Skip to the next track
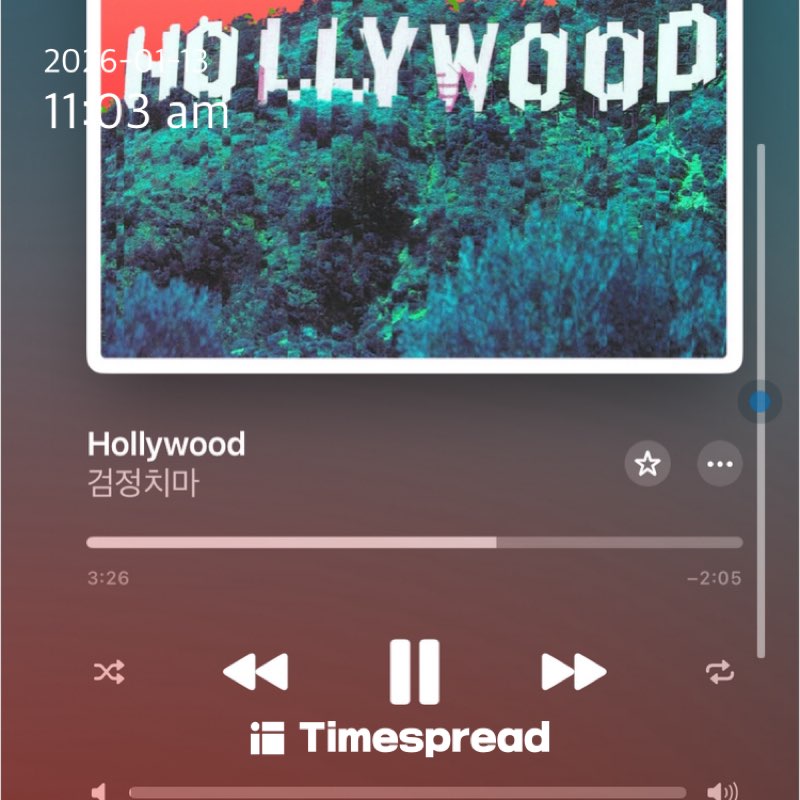This screenshot has width=800, height=800. click(x=573, y=672)
